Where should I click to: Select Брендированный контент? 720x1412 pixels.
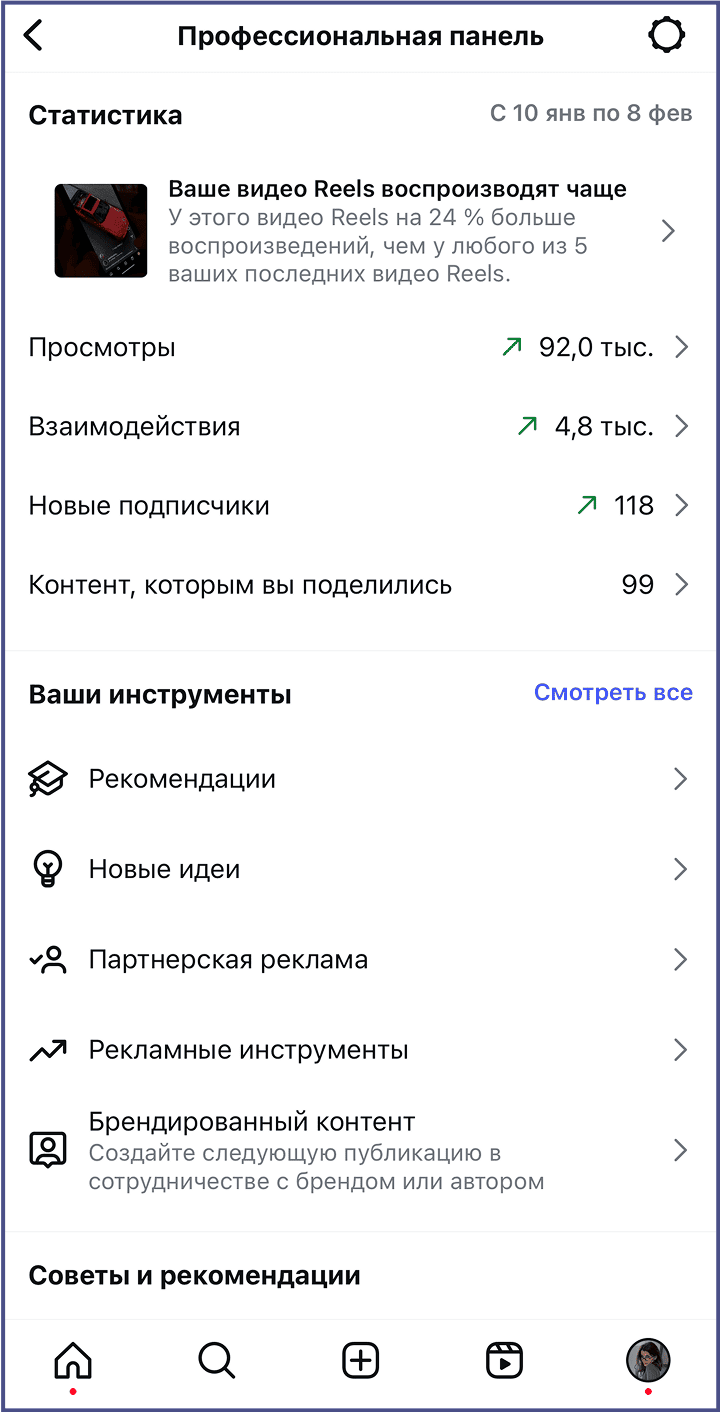point(360,1150)
